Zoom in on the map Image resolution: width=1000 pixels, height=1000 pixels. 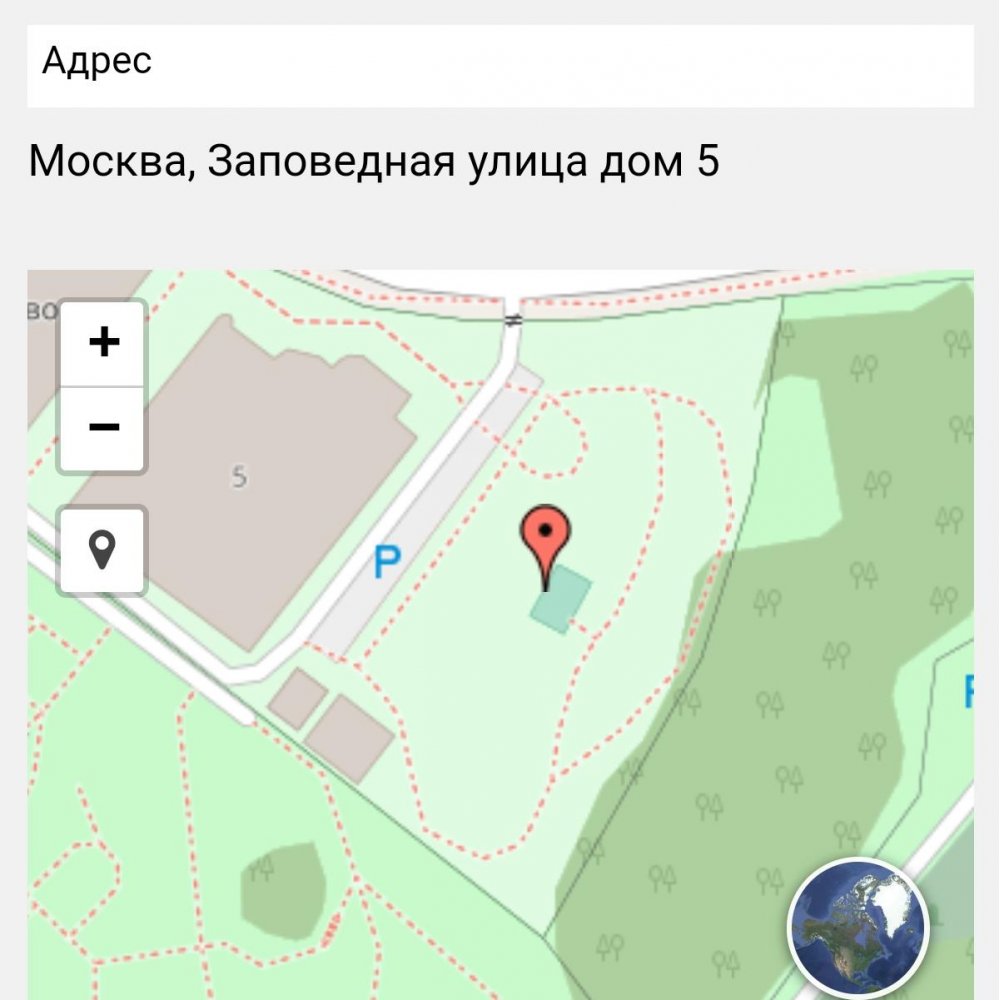point(103,343)
